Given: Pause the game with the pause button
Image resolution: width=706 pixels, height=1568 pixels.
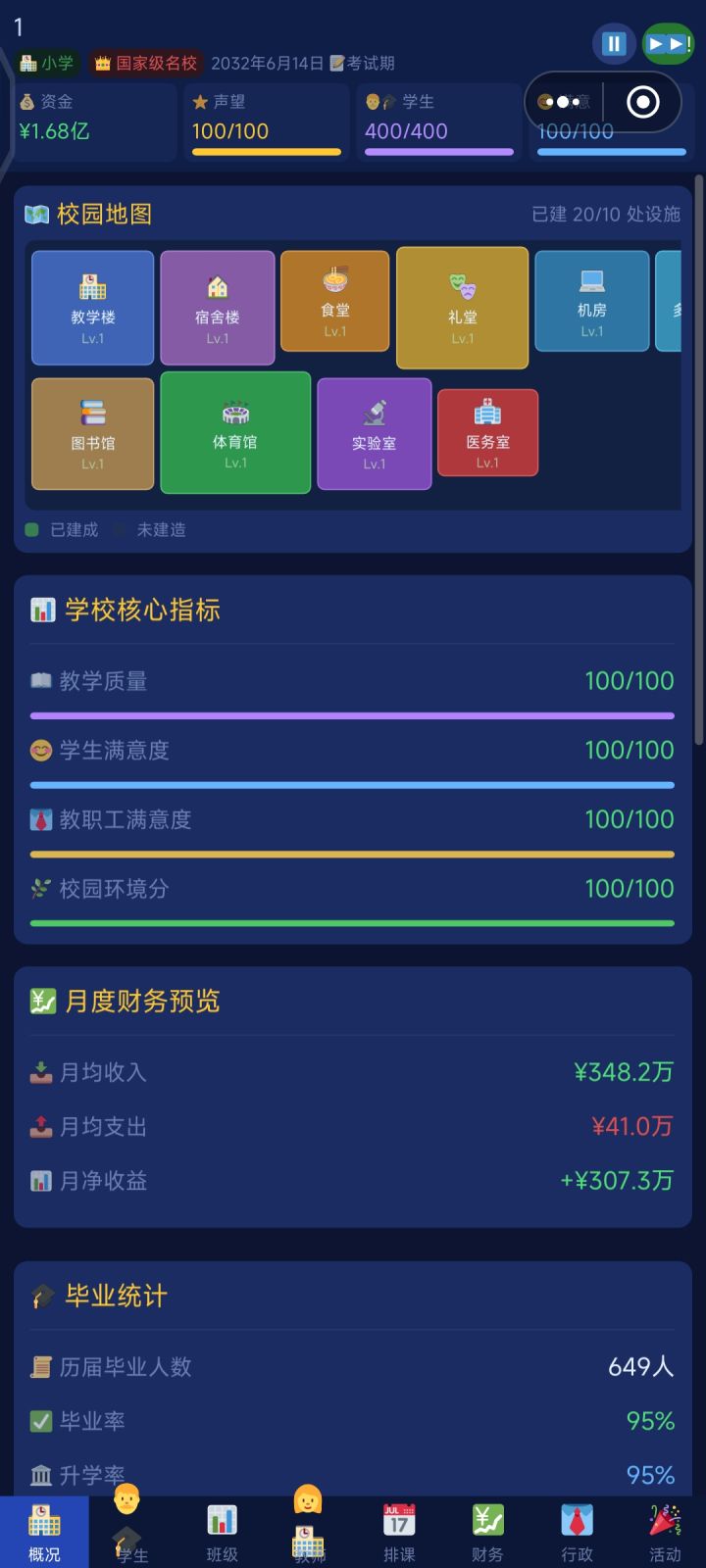Looking at the screenshot, I should (x=614, y=43).
